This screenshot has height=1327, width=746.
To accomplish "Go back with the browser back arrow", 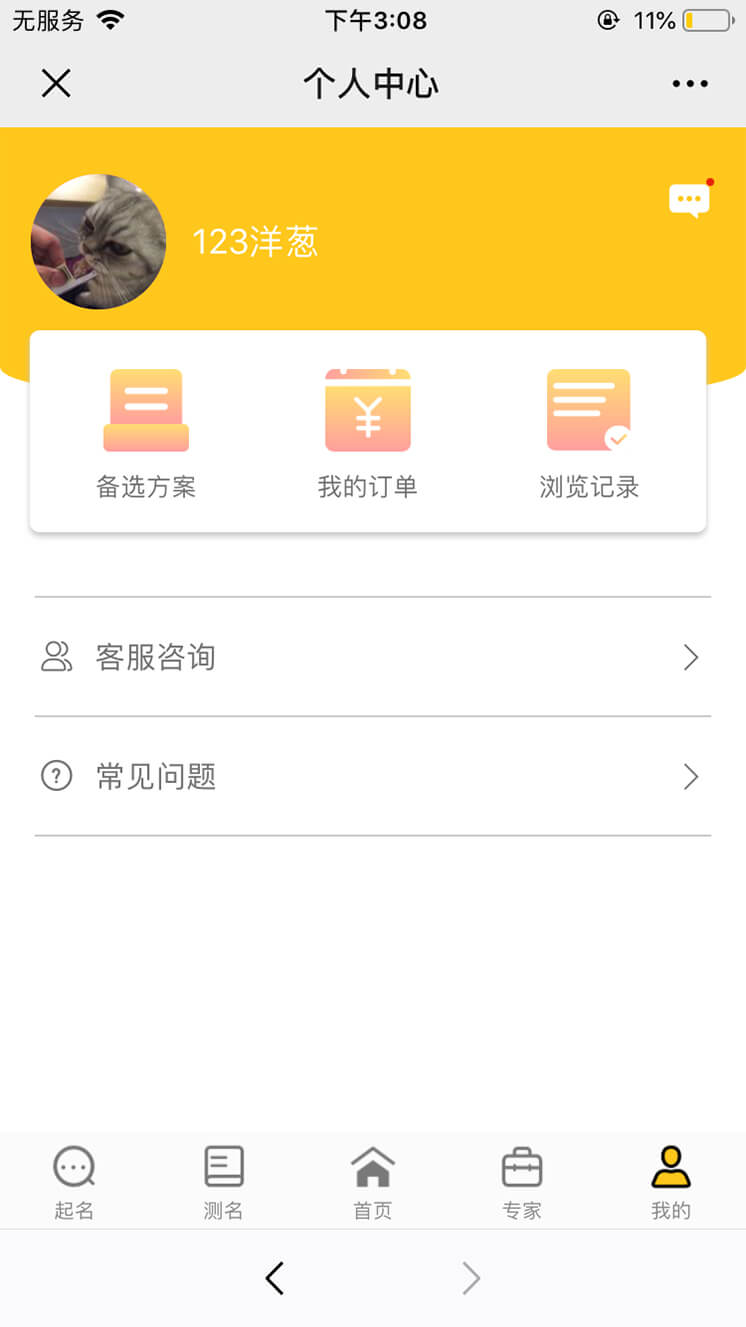I will click(x=275, y=1278).
